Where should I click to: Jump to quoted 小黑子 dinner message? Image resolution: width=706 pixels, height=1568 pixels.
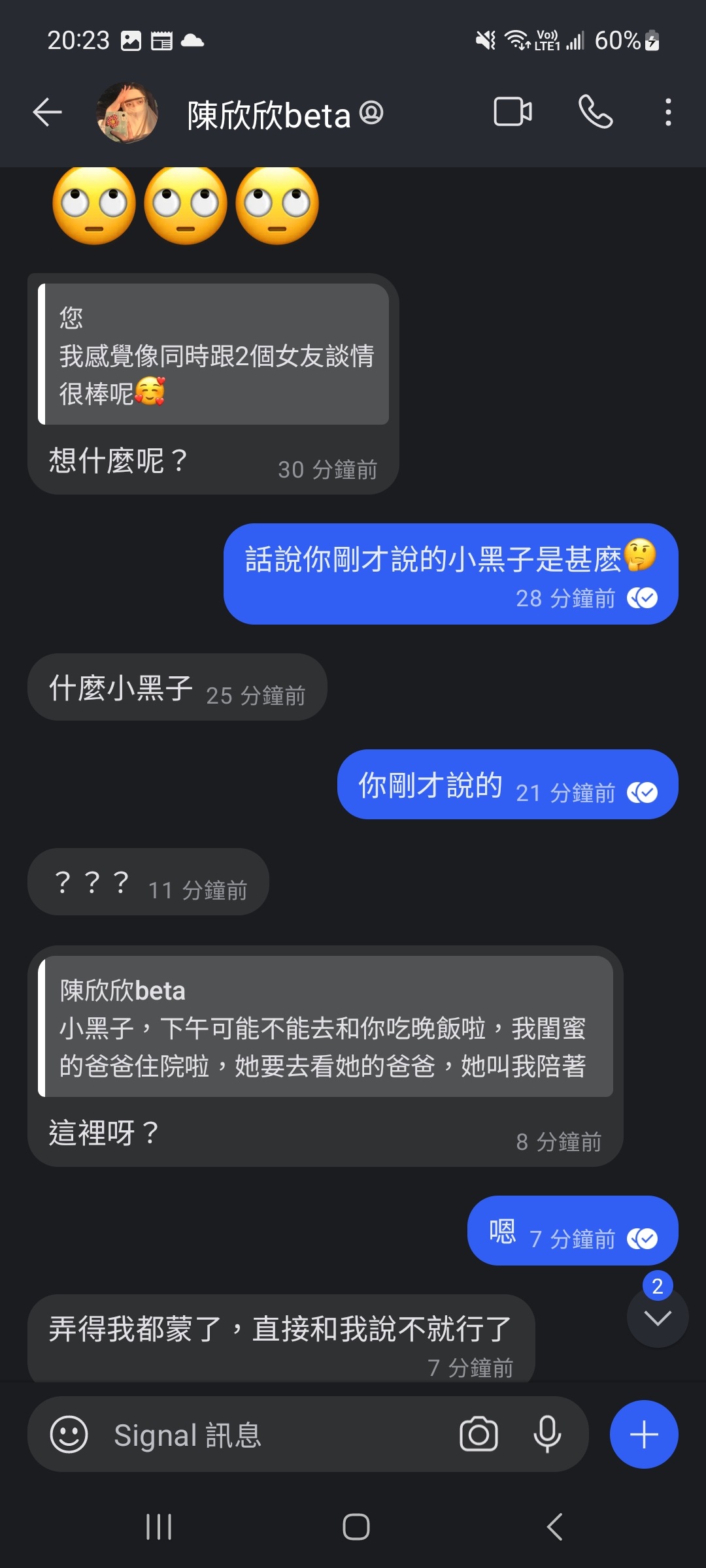coord(326,1026)
